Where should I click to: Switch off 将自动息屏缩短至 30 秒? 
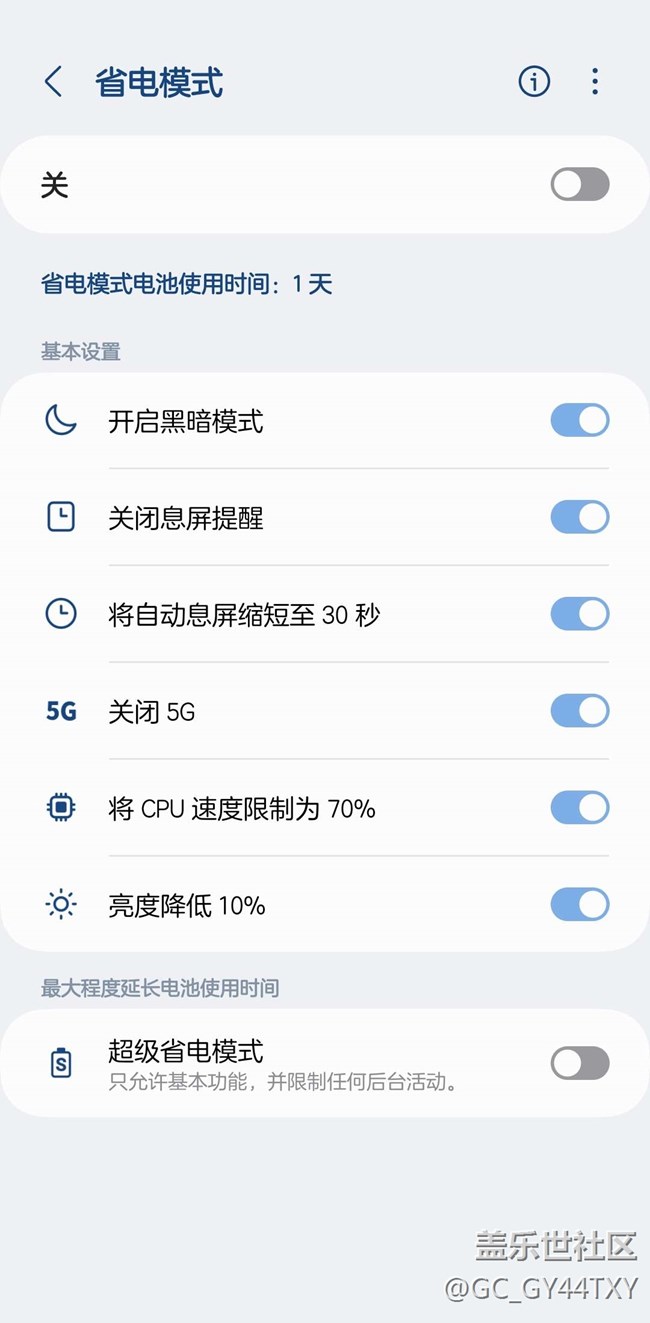click(580, 614)
